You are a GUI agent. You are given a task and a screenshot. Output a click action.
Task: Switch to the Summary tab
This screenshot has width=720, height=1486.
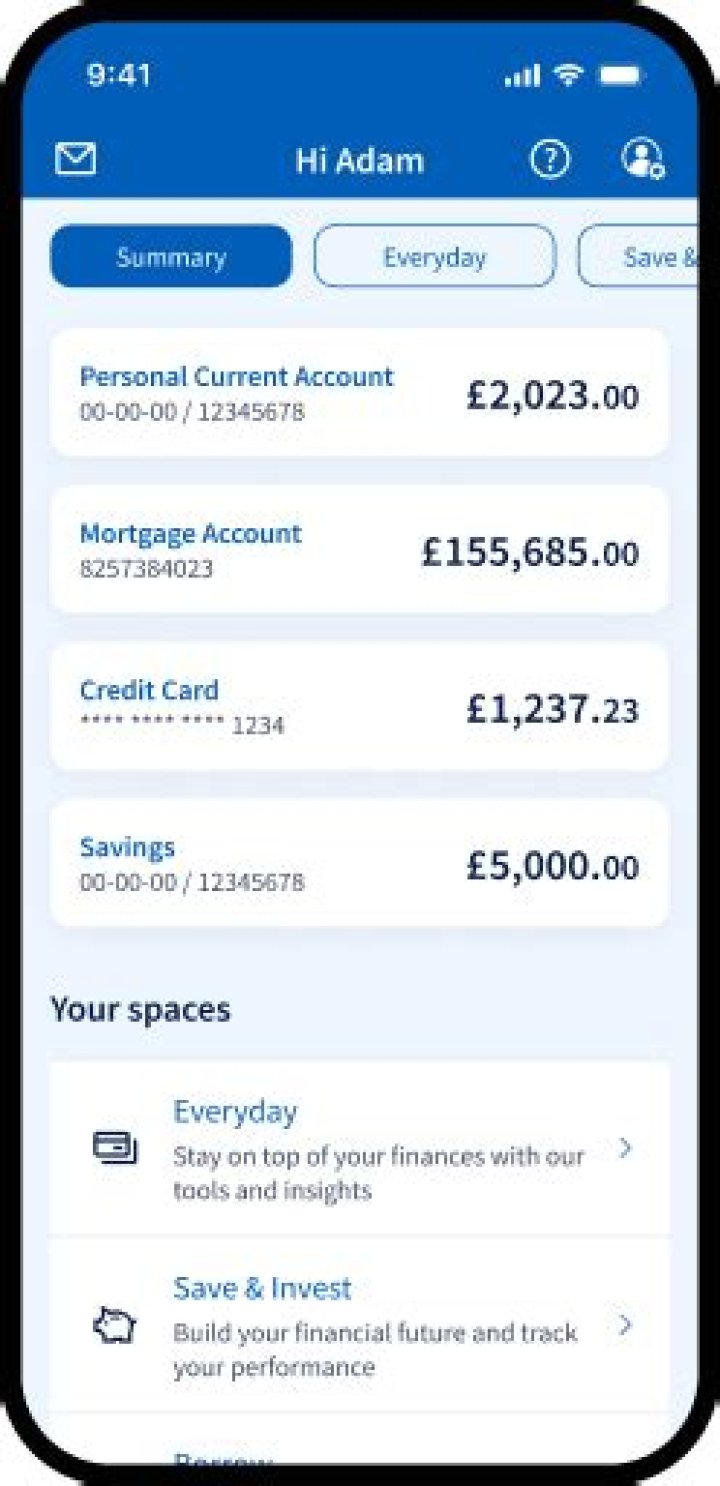tap(170, 256)
